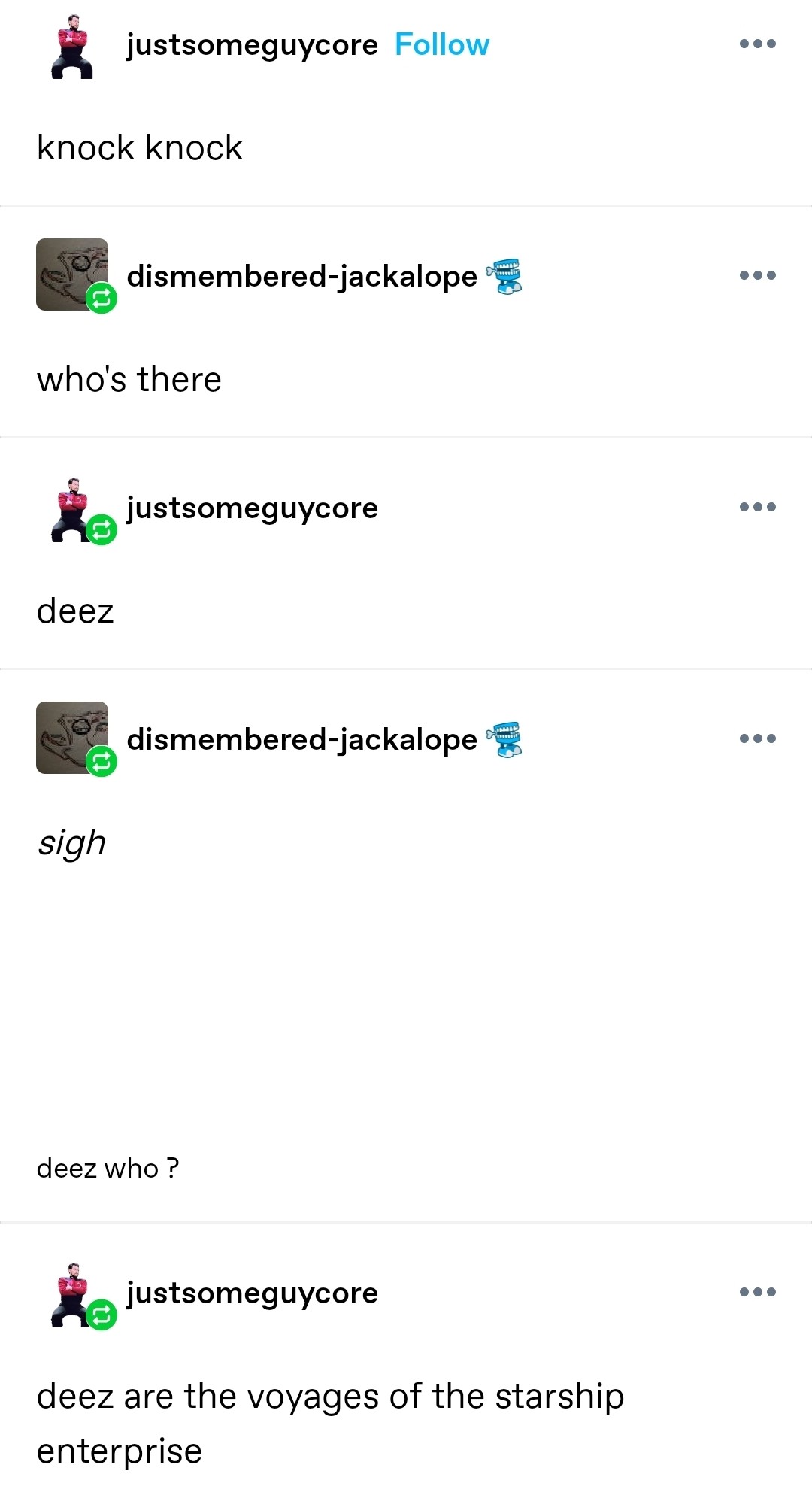This screenshot has width=812, height=1486.
Task: Tap dismembered-jackalope's avatar above 'sigh'
Action: click(72, 737)
